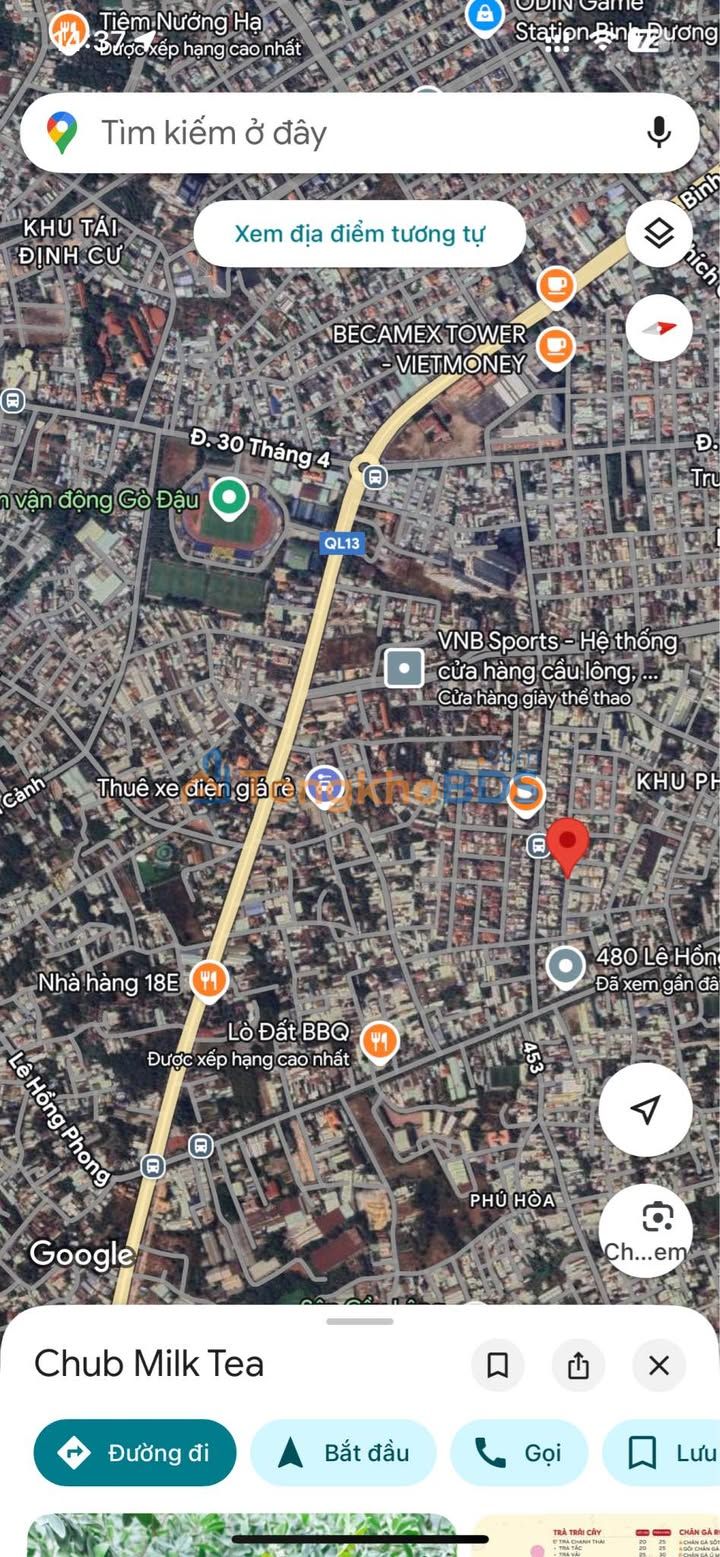The image size is (720, 1557).
Task: Select the VNB Sports store marker
Action: point(405,668)
